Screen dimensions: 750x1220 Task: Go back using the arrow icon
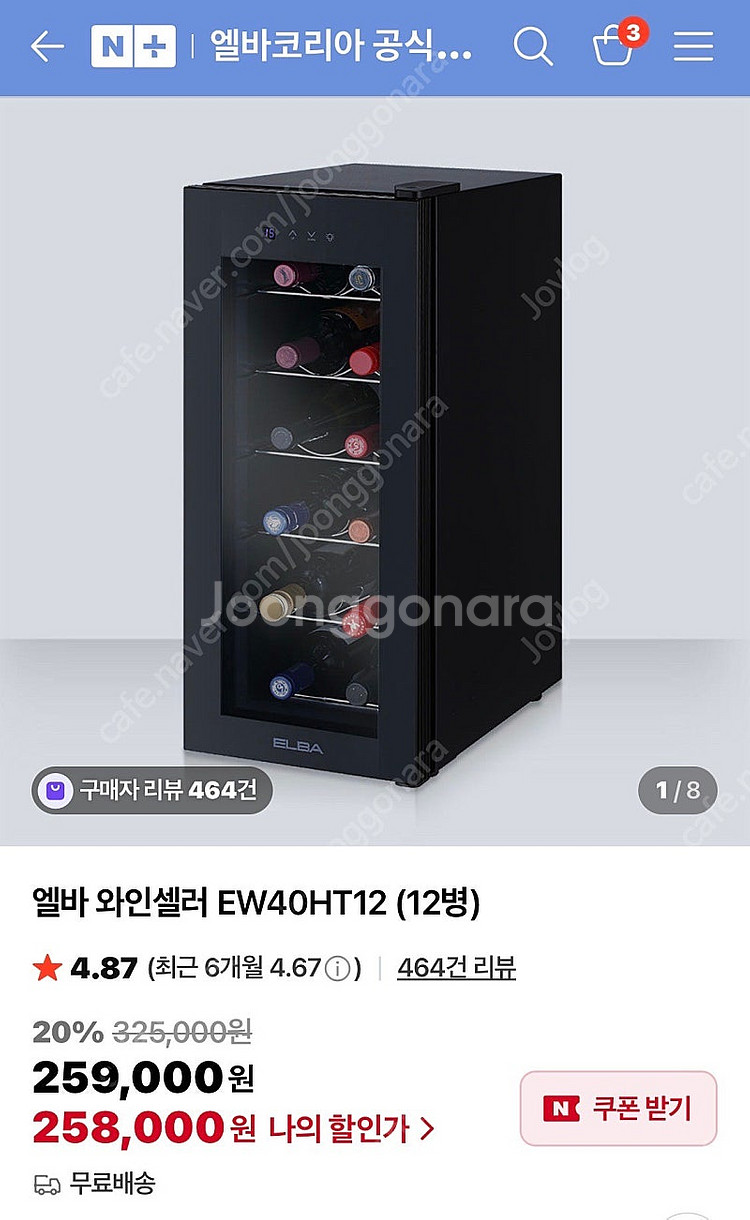47,46
